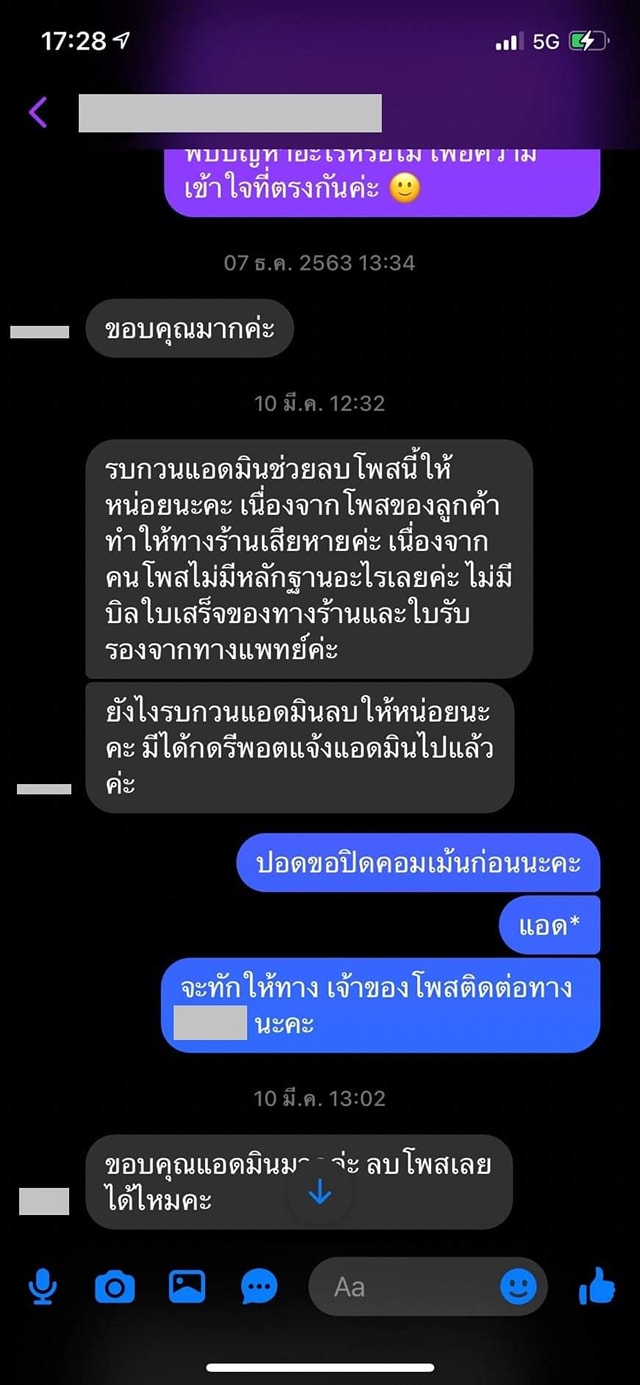Go back to the chat list
The width and height of the screenshot is (640, 1385).
38,112
